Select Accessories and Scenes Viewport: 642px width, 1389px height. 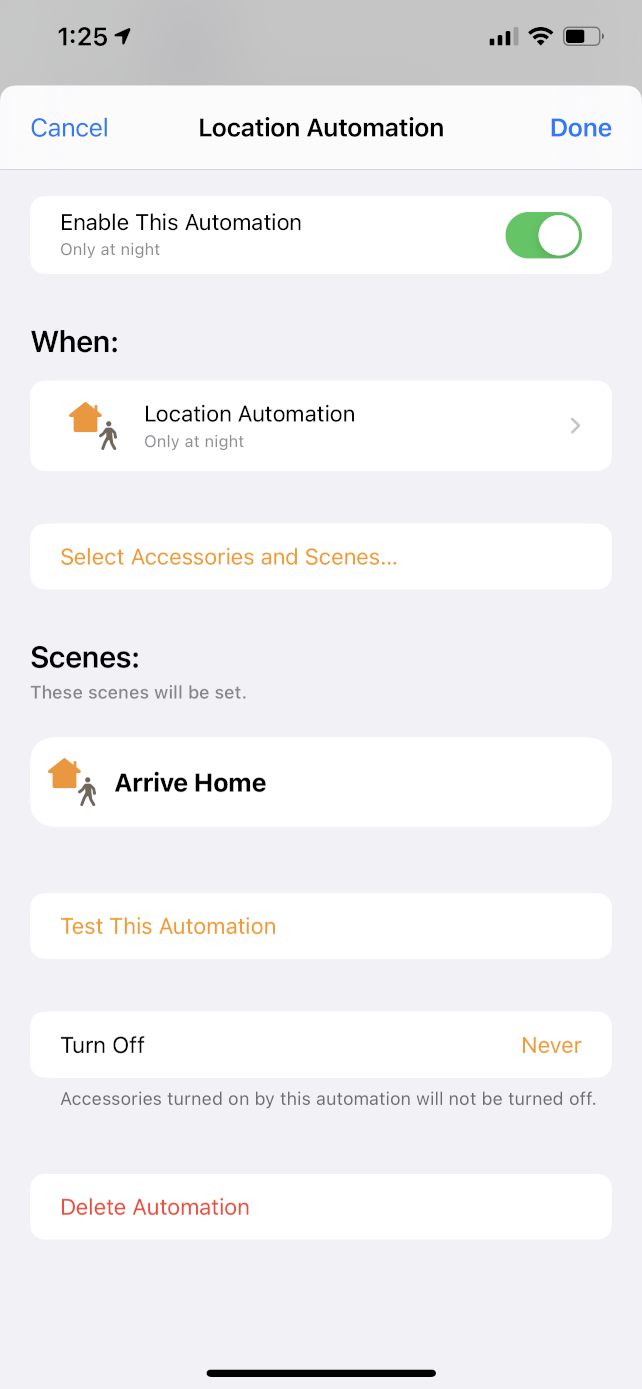pyautogui.click(x=229, y=557)
